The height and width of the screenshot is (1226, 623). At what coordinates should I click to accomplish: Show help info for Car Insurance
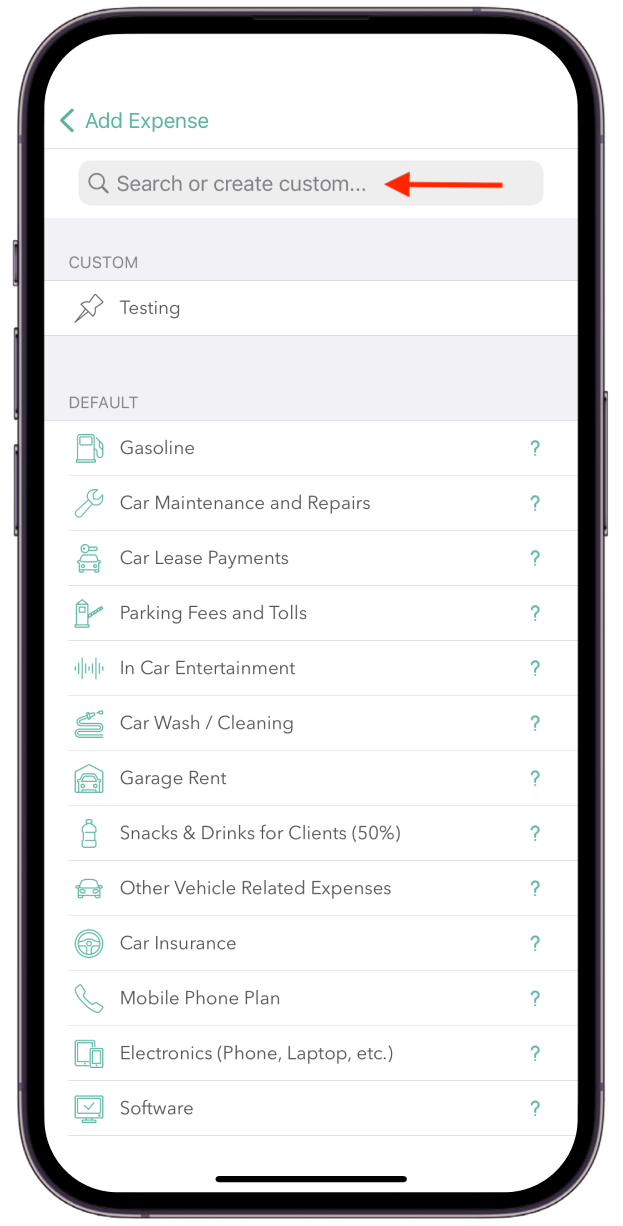(x=535, y=943)
